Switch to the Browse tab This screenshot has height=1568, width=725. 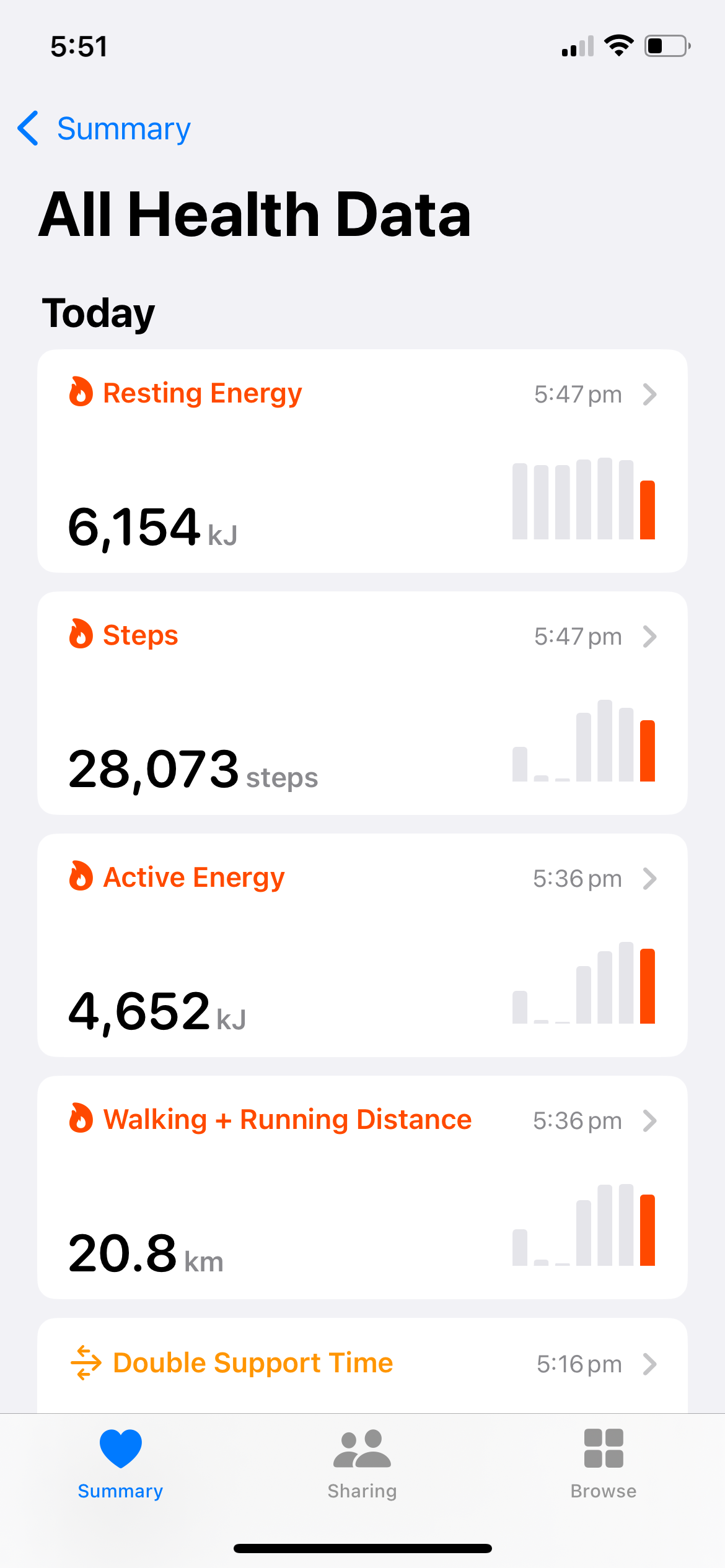click(603, 1464)
